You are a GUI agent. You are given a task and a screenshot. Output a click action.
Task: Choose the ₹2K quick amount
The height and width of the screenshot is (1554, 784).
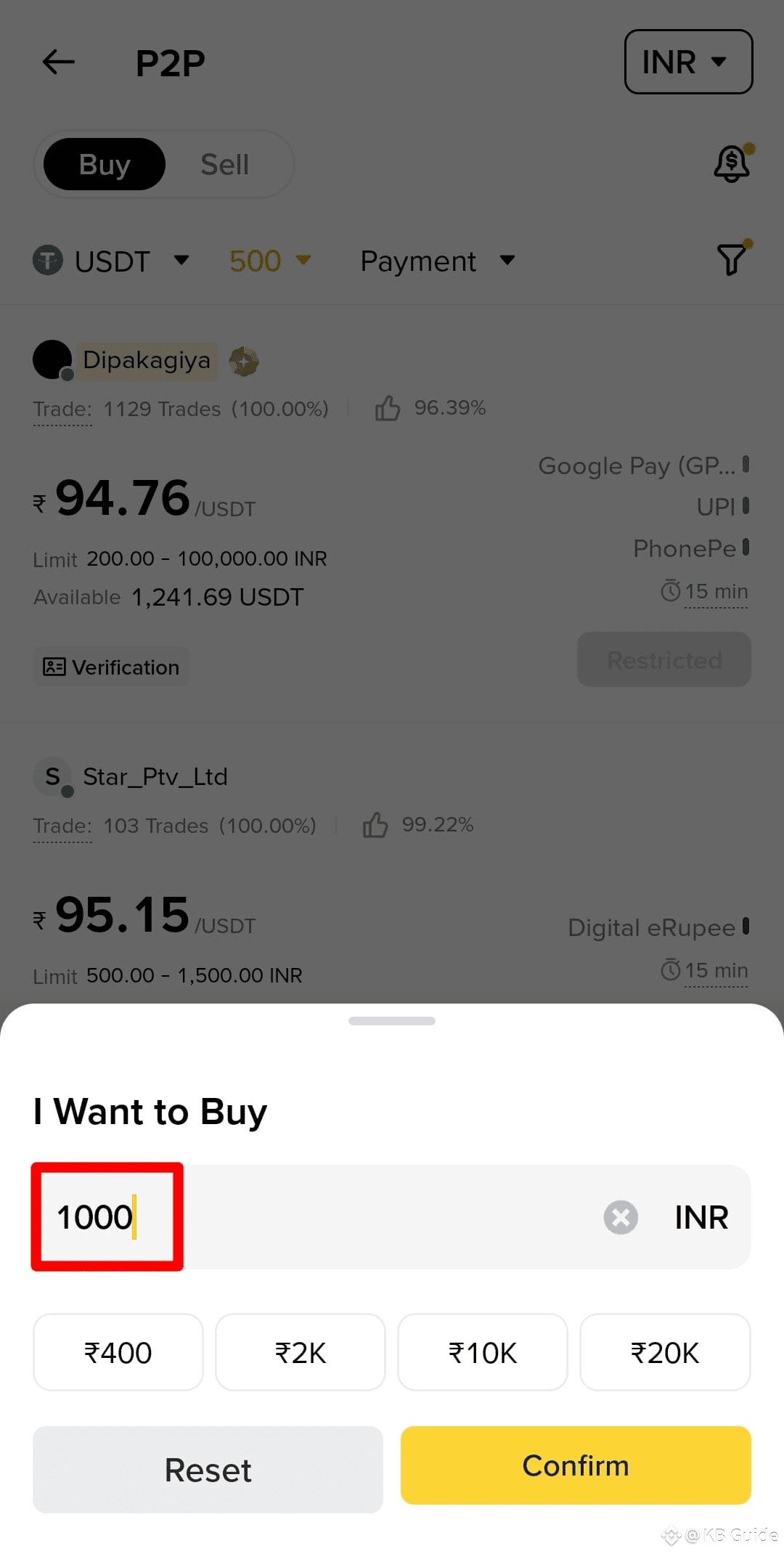300,1352
